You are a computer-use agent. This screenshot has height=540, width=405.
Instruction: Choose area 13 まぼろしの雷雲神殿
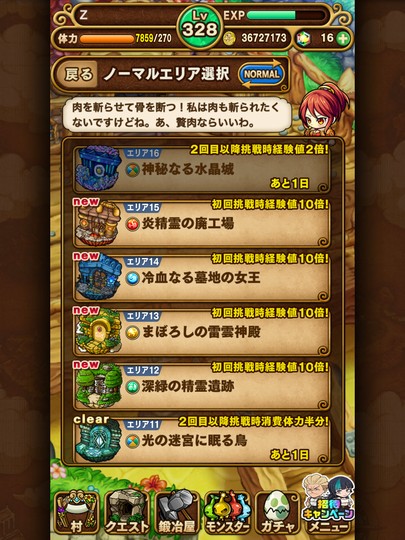(202, 331)
